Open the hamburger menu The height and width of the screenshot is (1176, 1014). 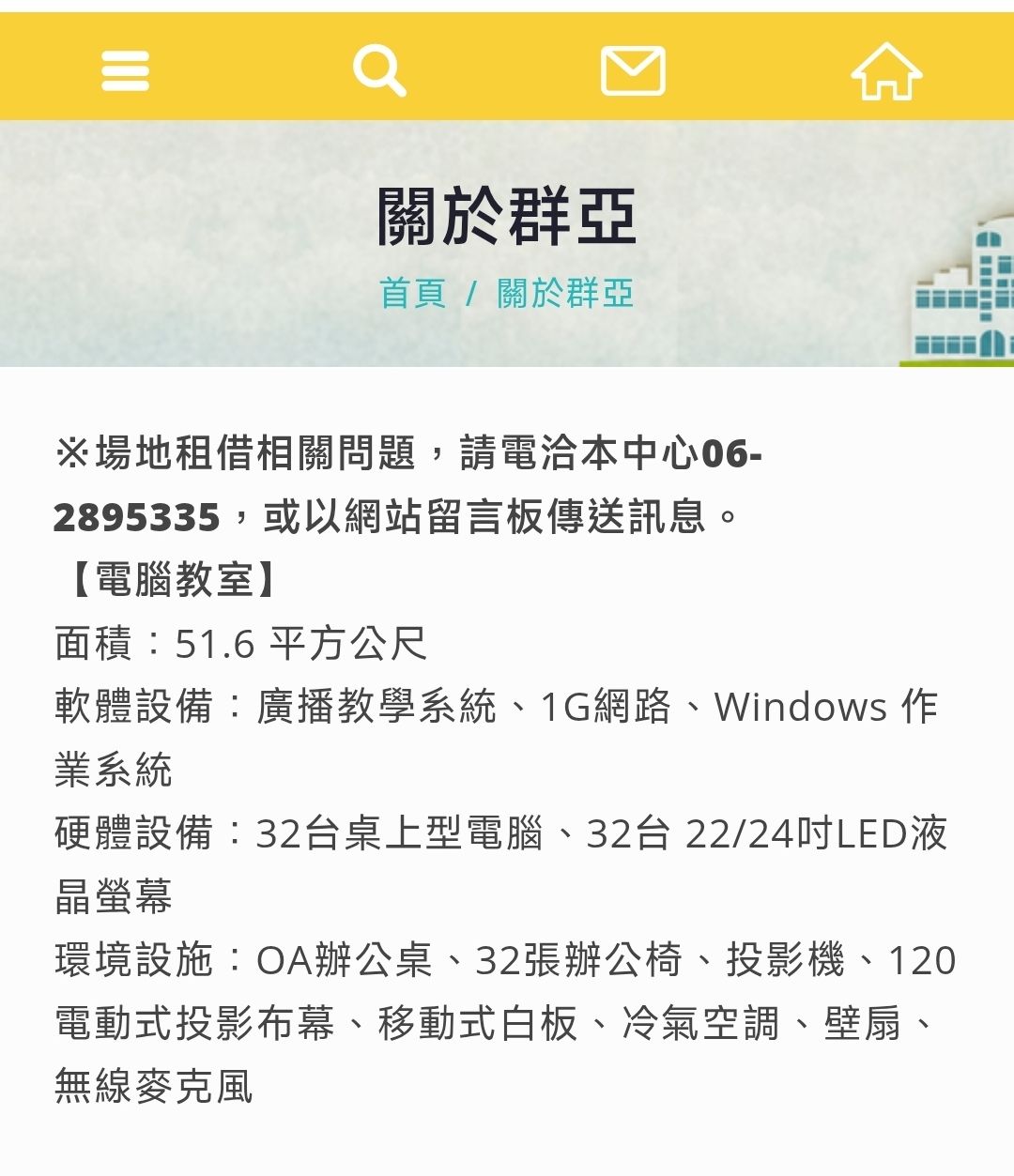click(x=126, y=70)
